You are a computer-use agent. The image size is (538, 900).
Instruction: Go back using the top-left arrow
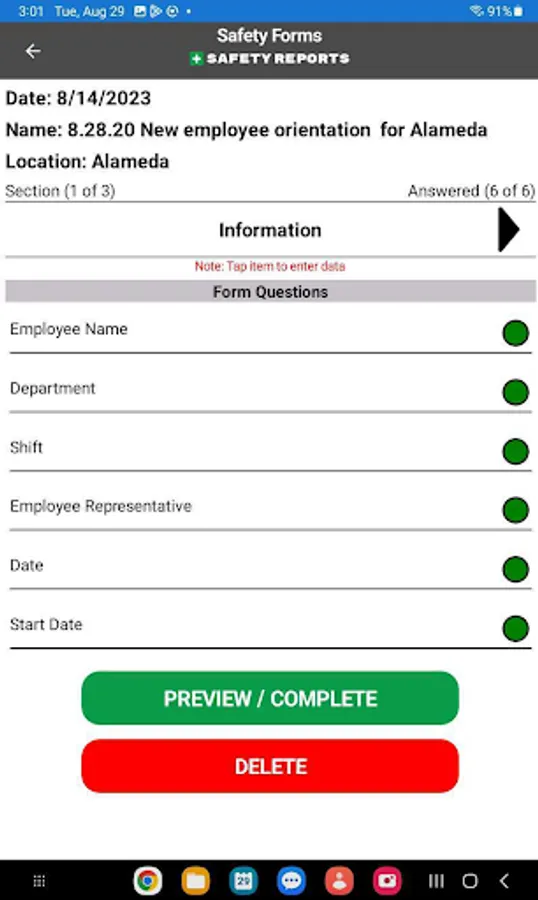33,51
